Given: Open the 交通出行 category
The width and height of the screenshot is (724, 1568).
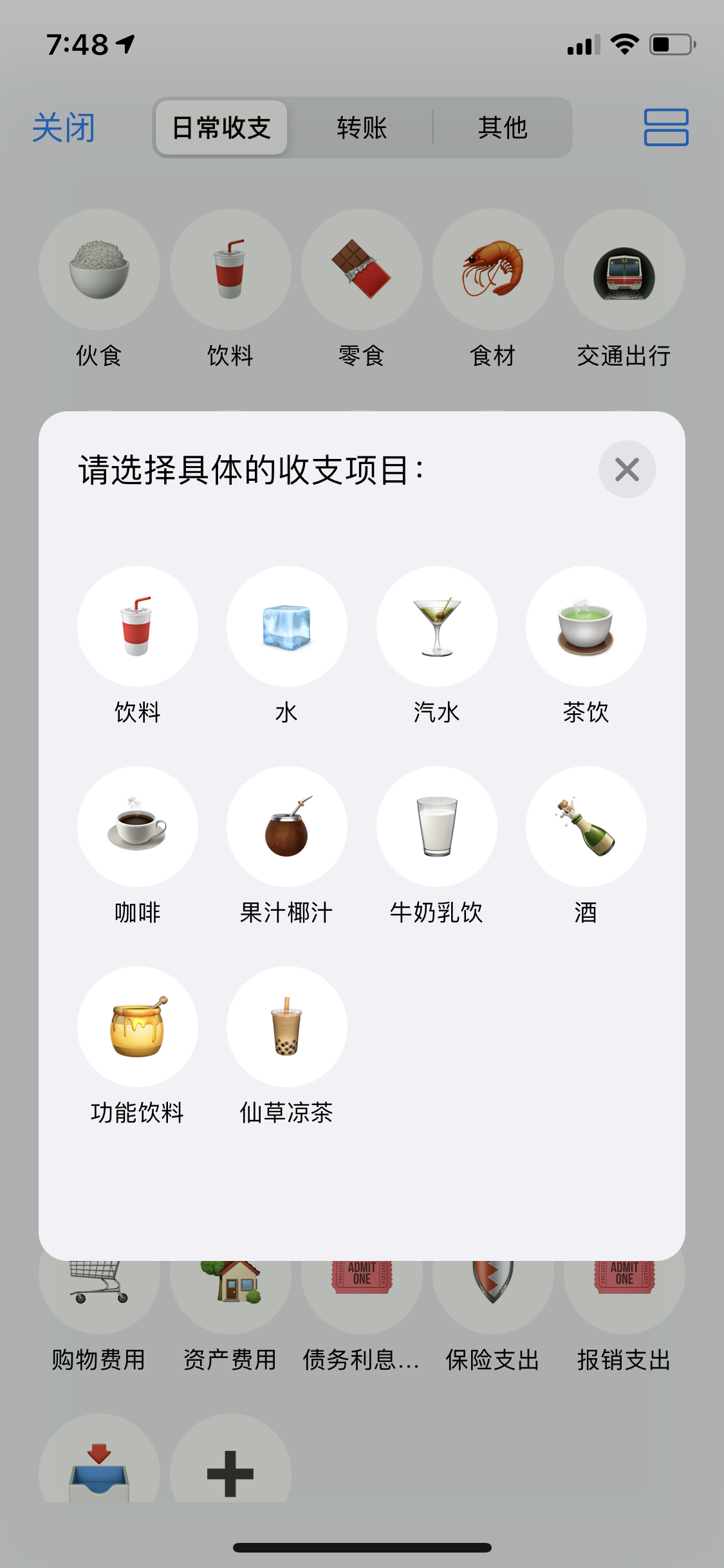Looking at the screenshot, I should 624,270.
